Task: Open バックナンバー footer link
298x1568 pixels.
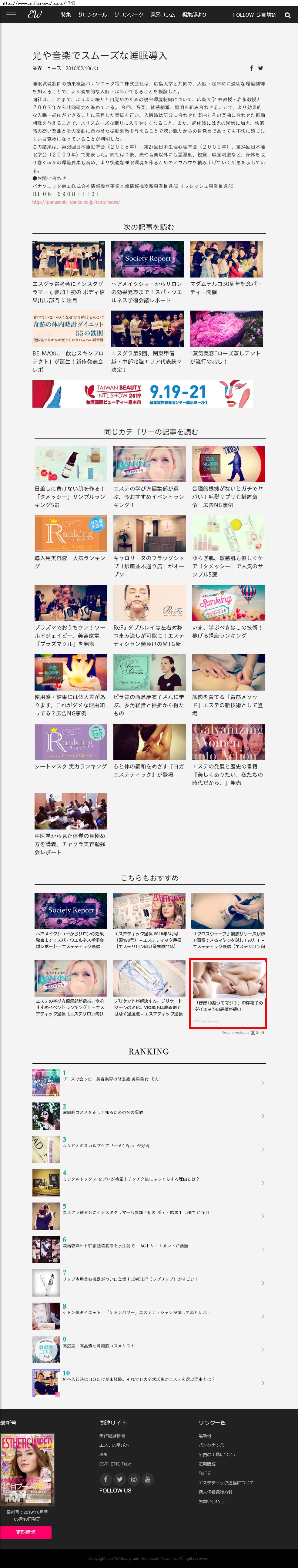Action: (213, 1445)
